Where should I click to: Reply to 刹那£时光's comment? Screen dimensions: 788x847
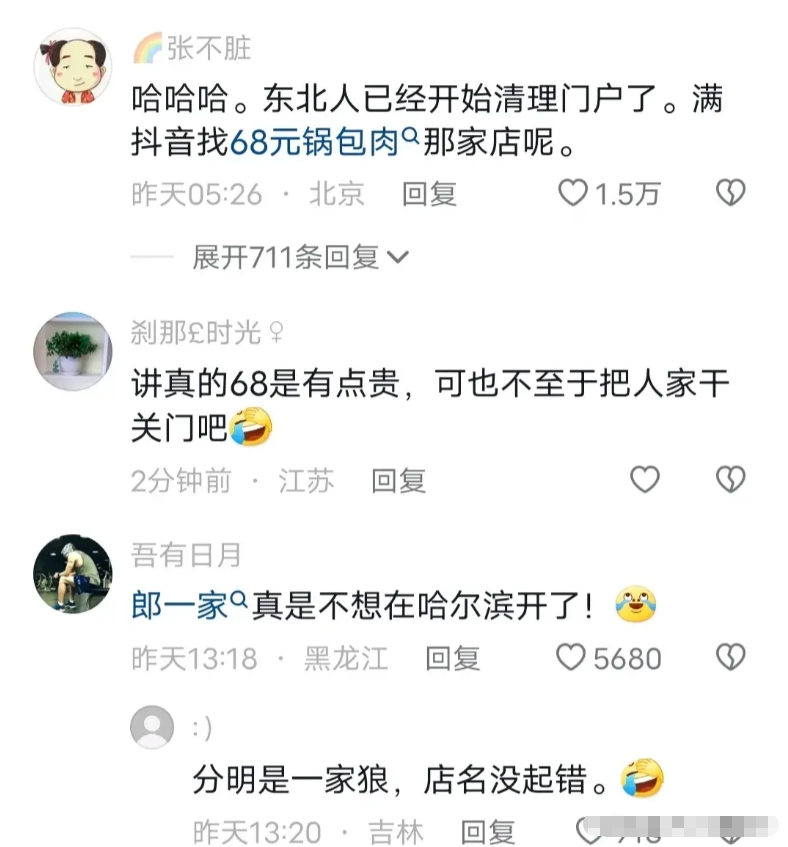pyautogui.click(x=398, y=480)
